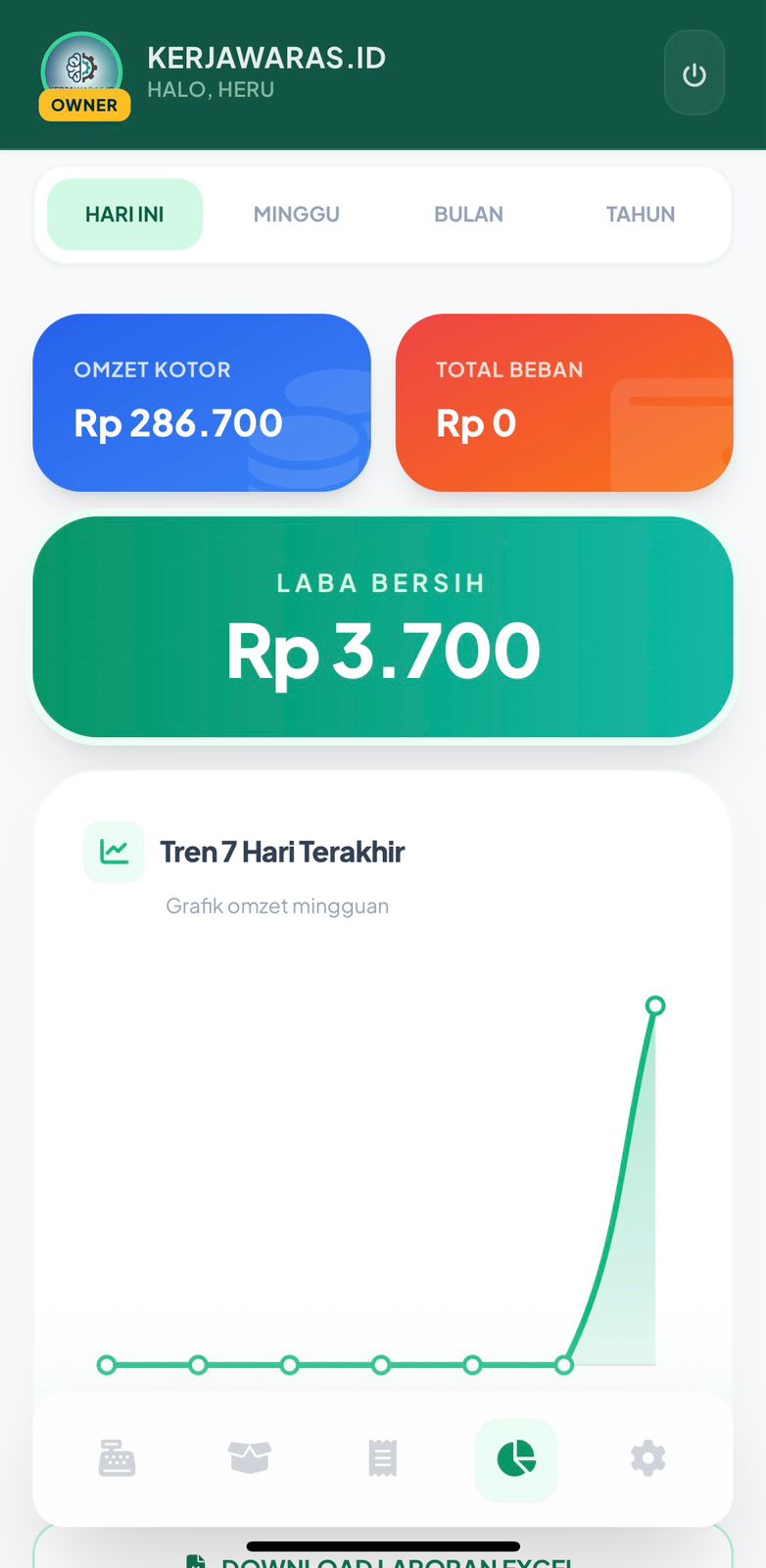Open the transactions receipt icon
Screen dimensions: 766x1568
[x=382, y=1458]
